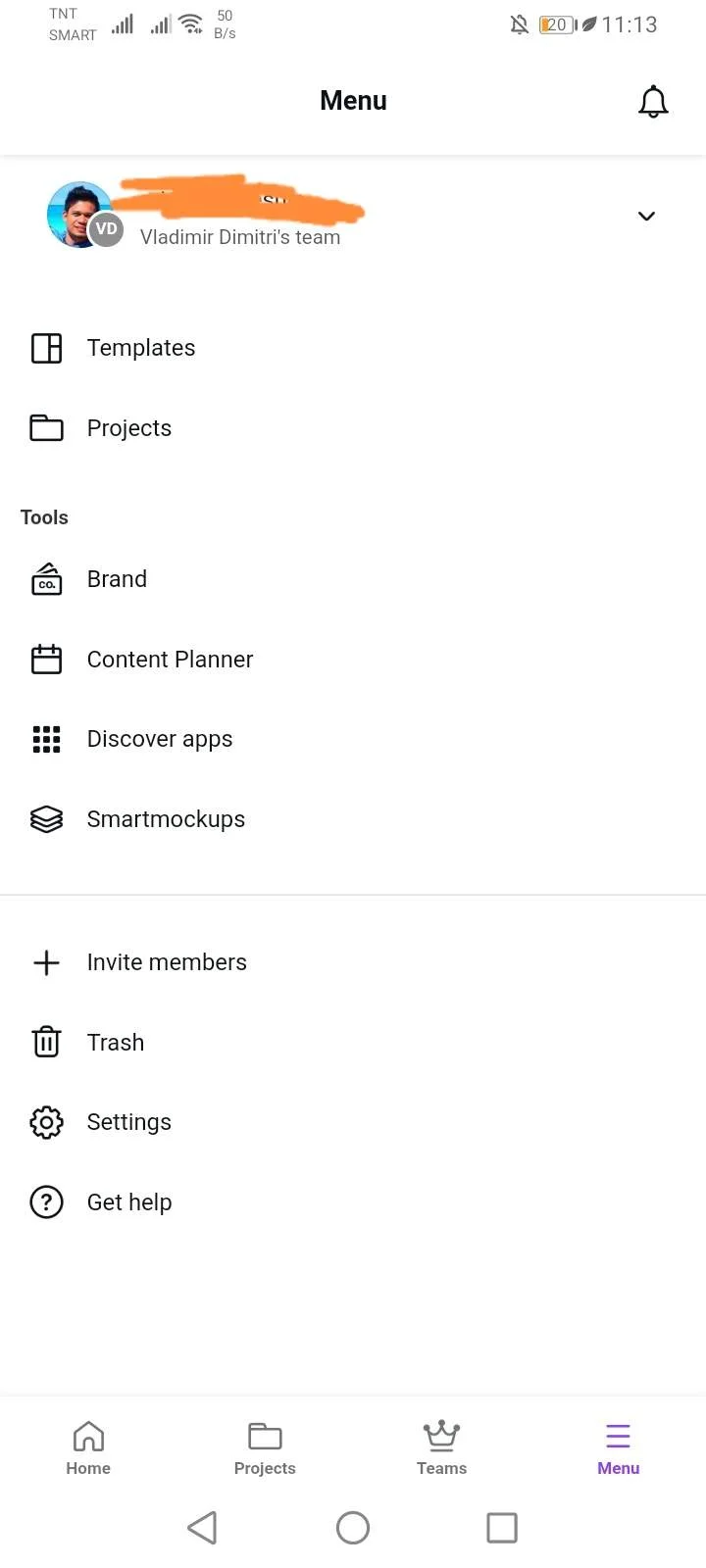Open the Projects menu row

point(353,428)
